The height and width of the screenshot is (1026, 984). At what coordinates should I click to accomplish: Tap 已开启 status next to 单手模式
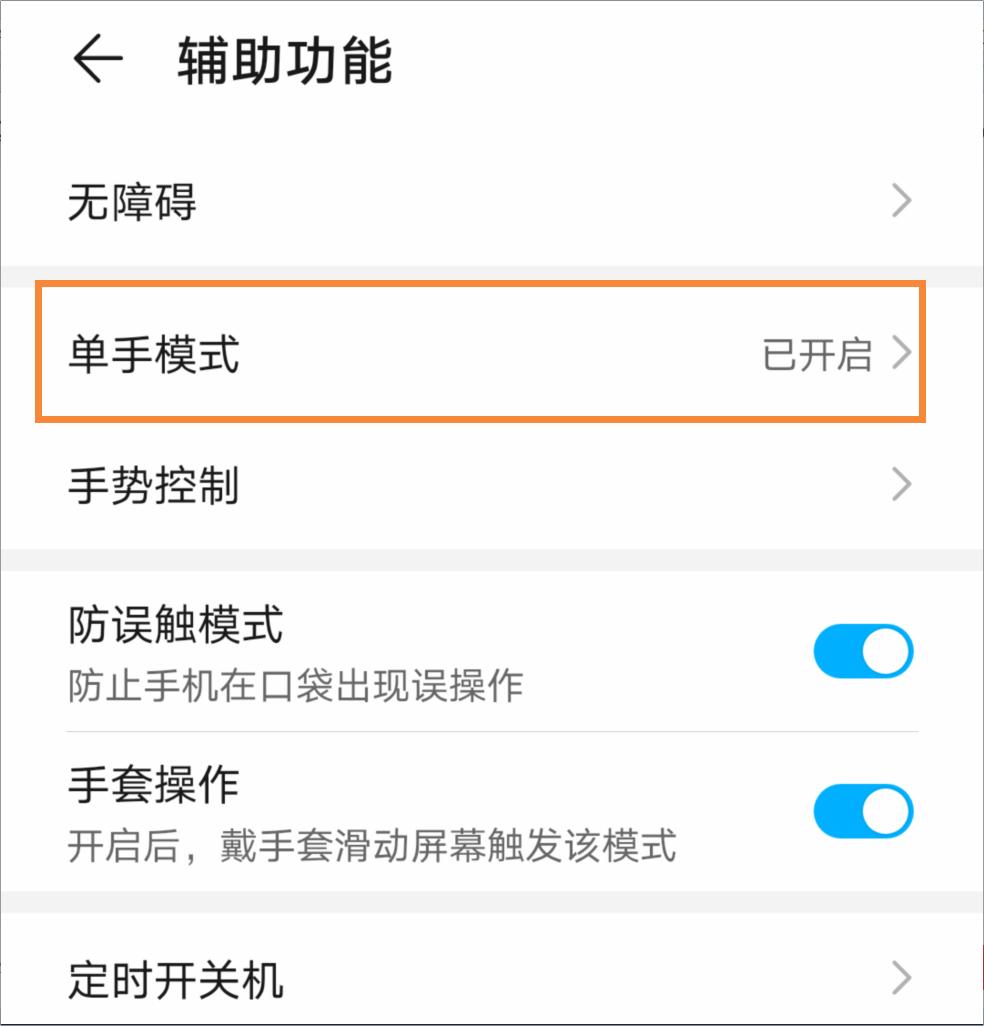(x=816, y=352)
